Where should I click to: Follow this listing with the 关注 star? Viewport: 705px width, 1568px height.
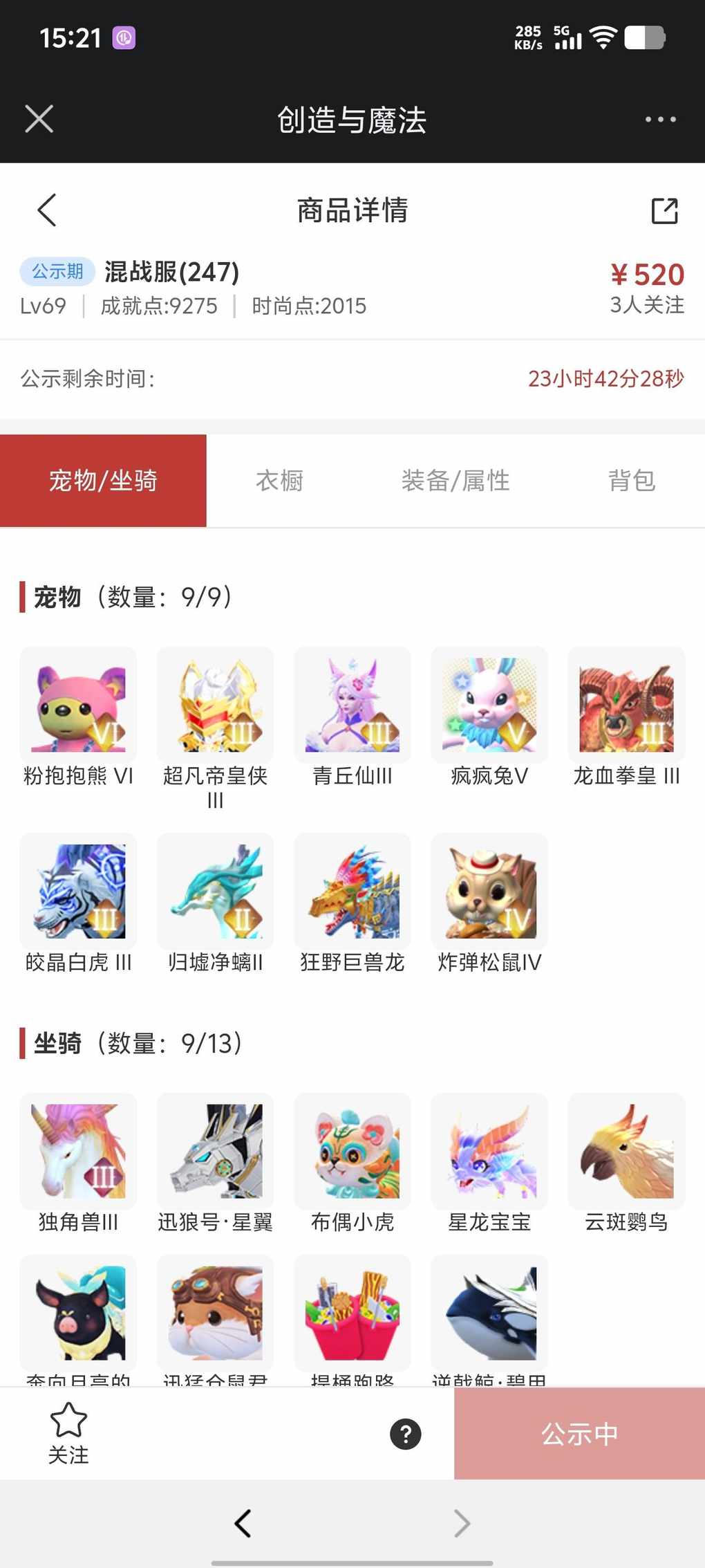coord(68,1433)
